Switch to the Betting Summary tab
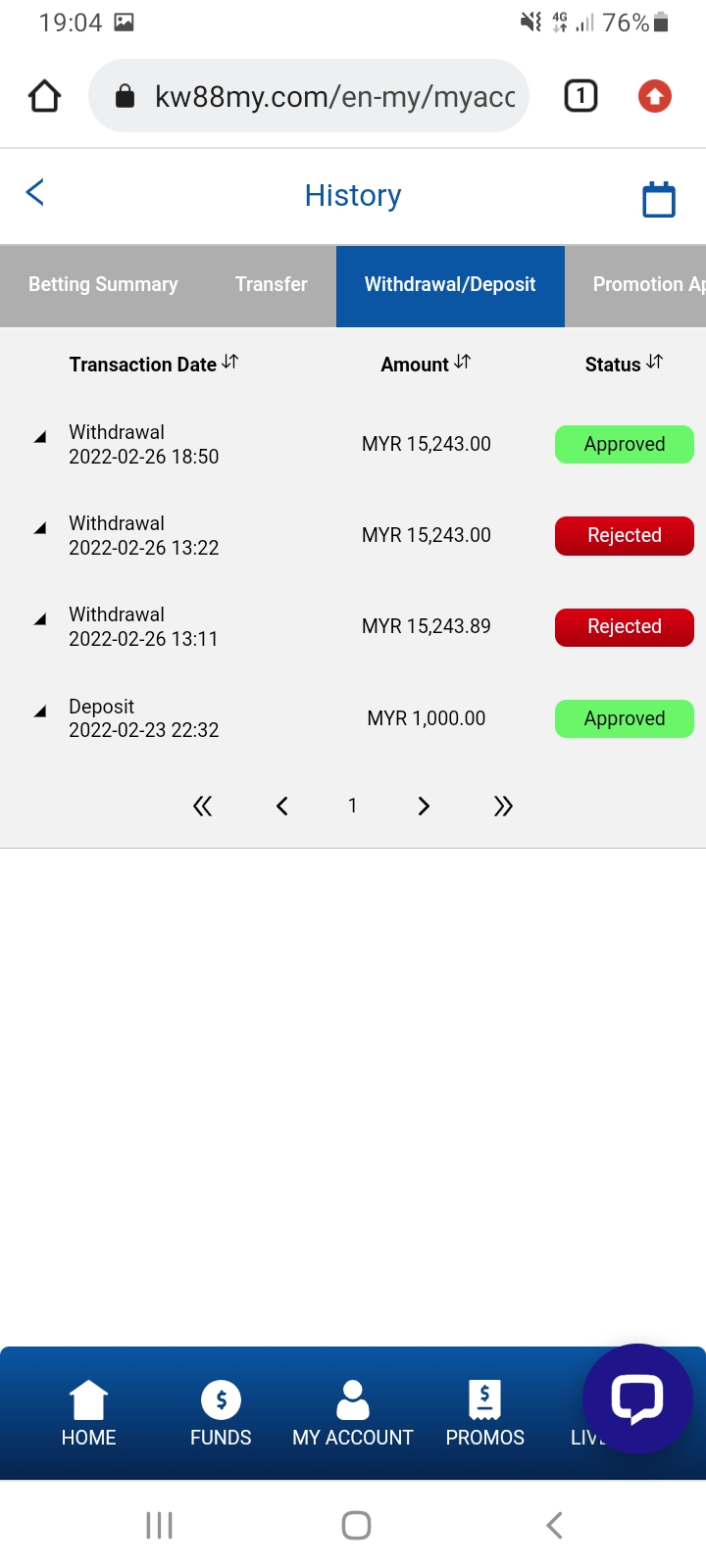This screenshot has width=706, height=1568. tap(103, 285)
